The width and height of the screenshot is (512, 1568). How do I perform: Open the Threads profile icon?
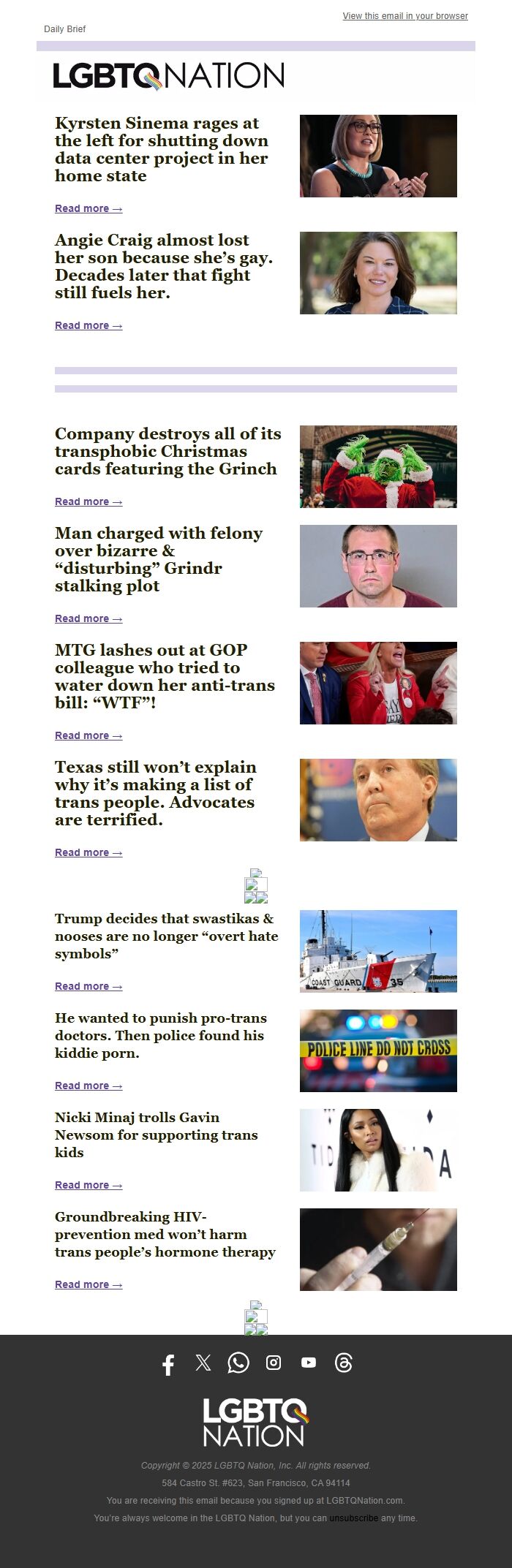click(x=344, y=1363)
